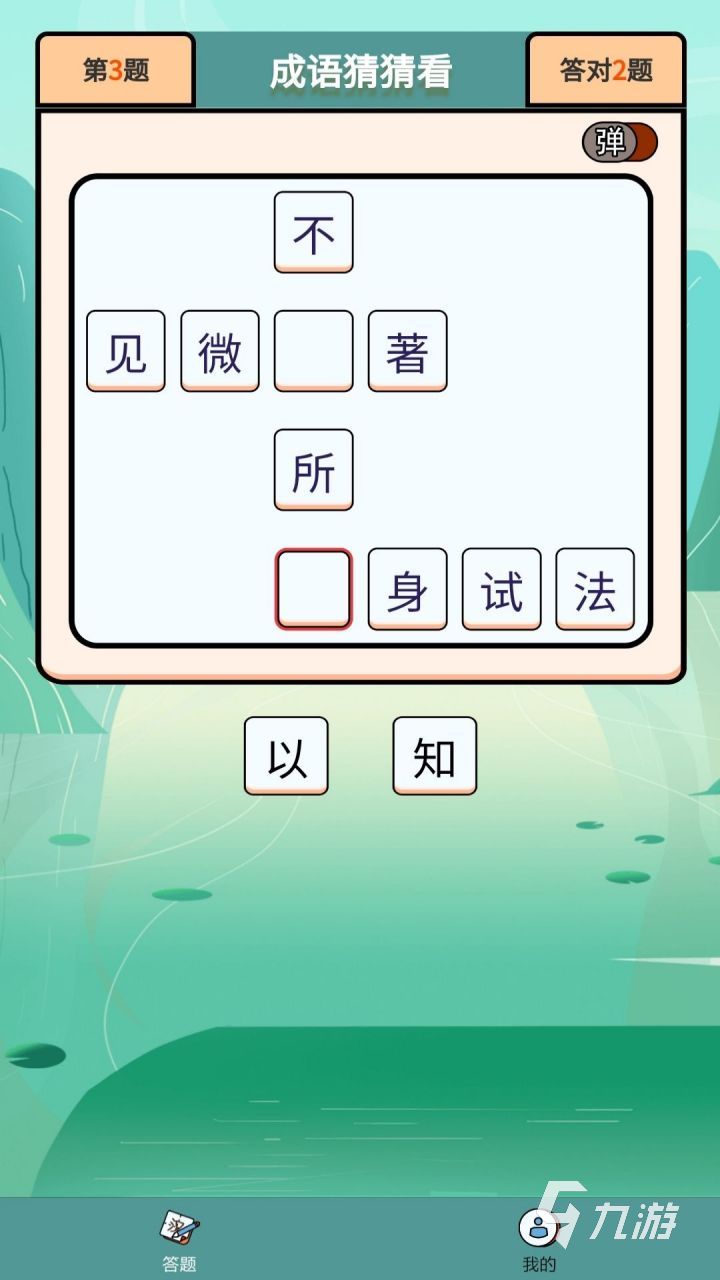The width and height of the screenshot is (720, 1280).
Task: Choose the answer character 知
Action: pyautogui.click(x=434, y=756)
